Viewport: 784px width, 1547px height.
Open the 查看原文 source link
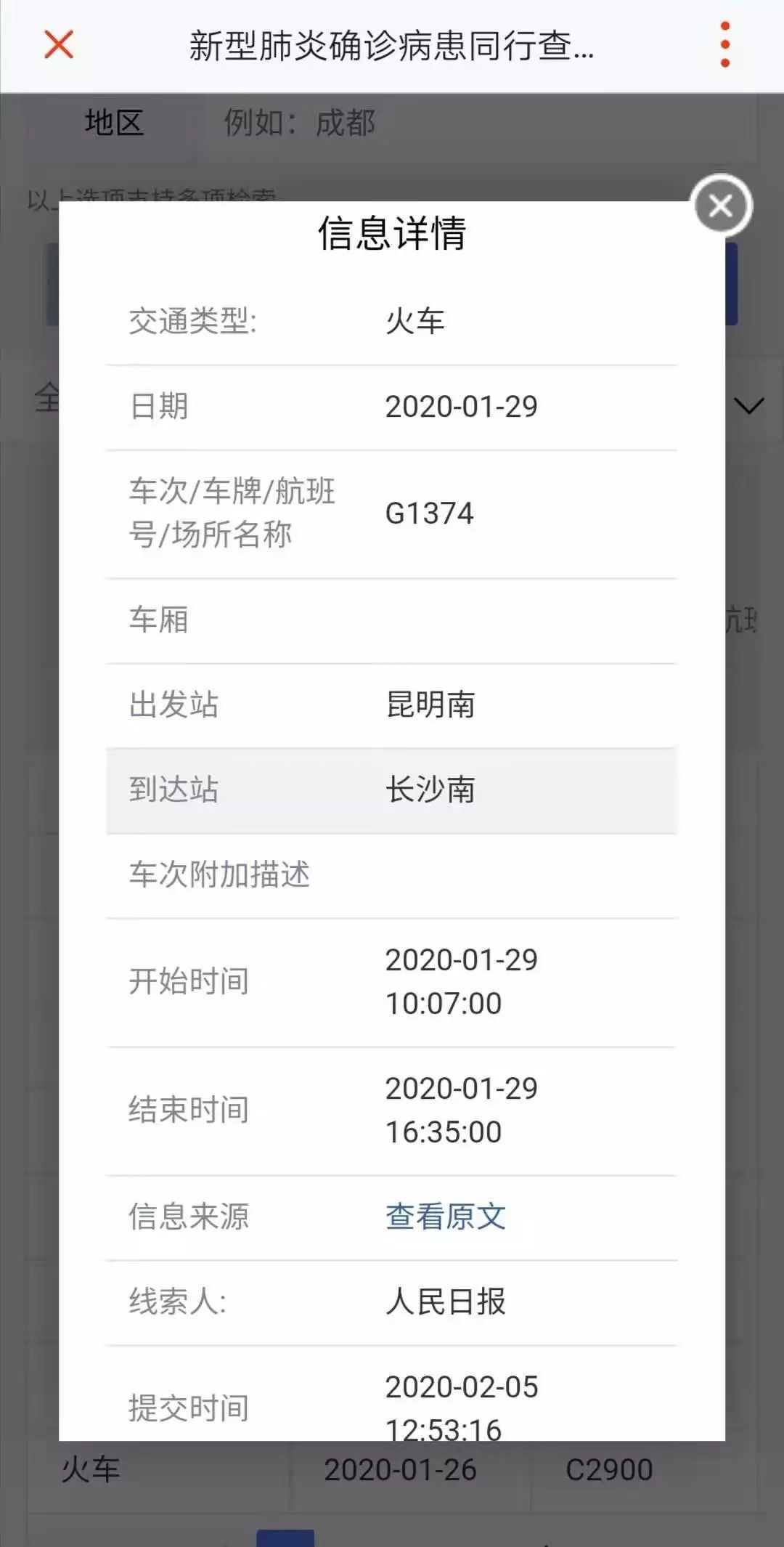(x=445, y=1217)
